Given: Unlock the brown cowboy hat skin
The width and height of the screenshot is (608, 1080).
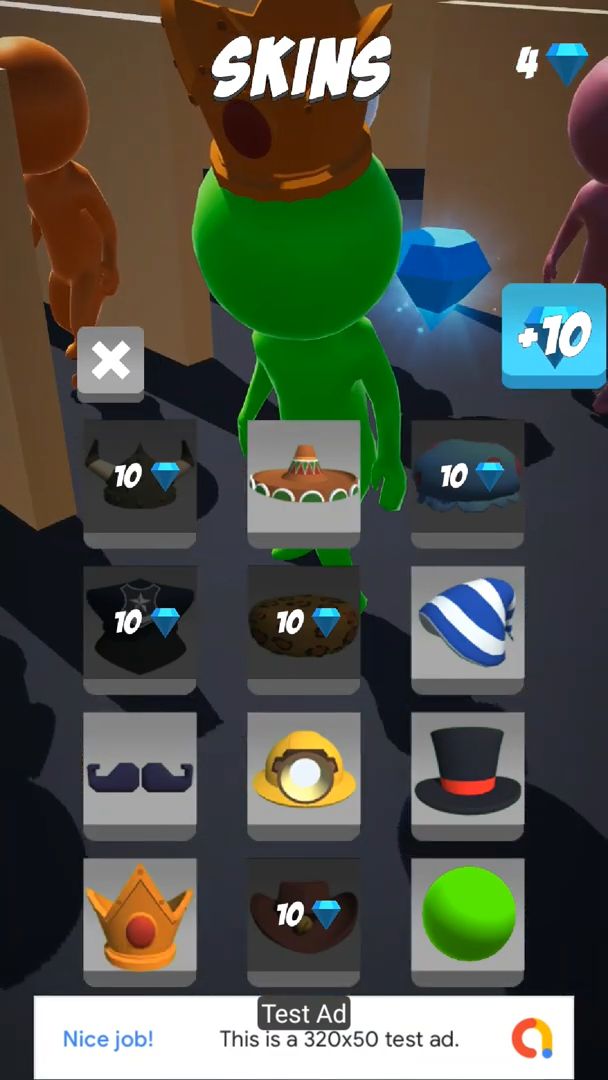Looking at the screenshot, I should tap(304, 915).
